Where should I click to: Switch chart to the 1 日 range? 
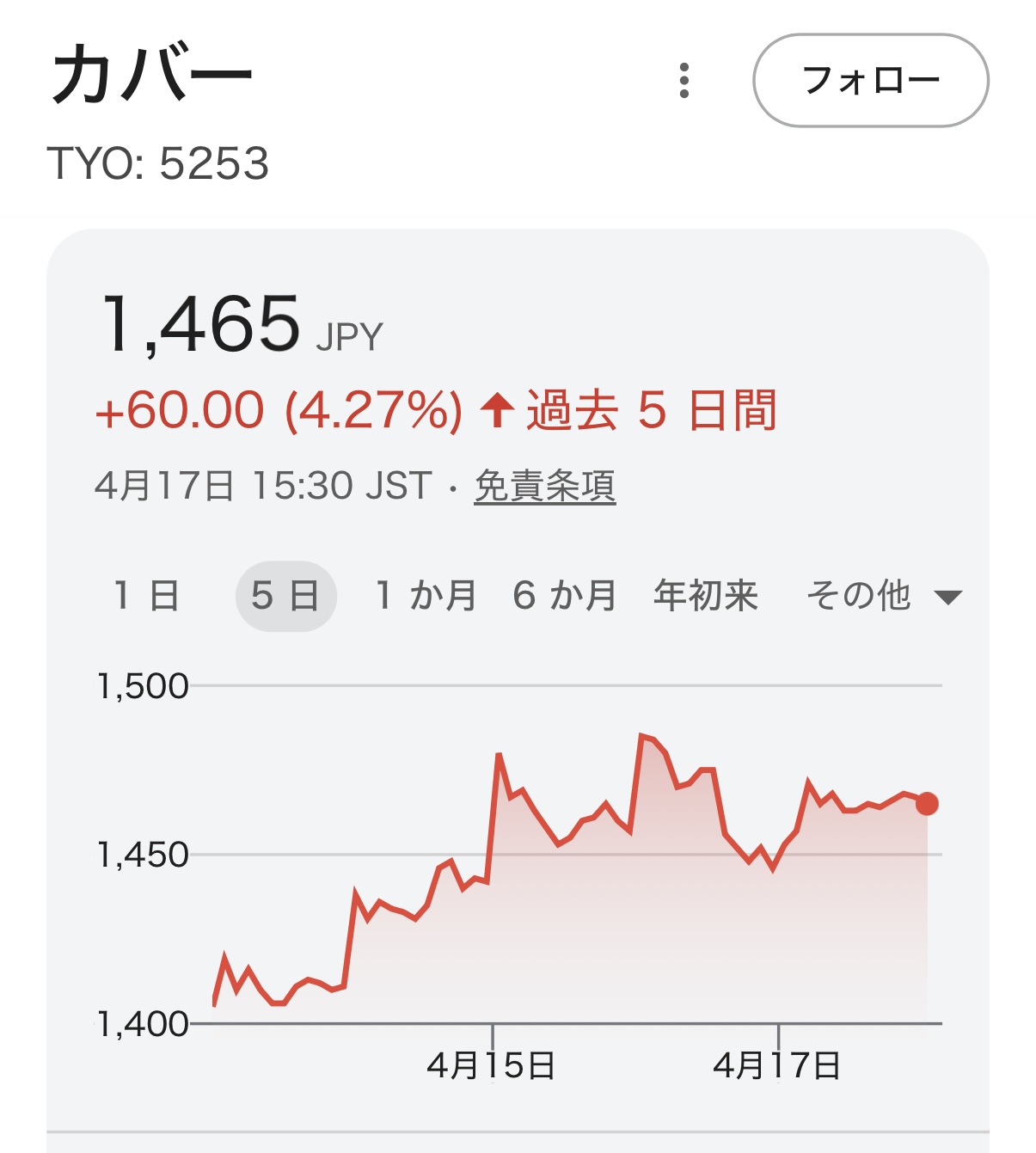coord(146,596)
